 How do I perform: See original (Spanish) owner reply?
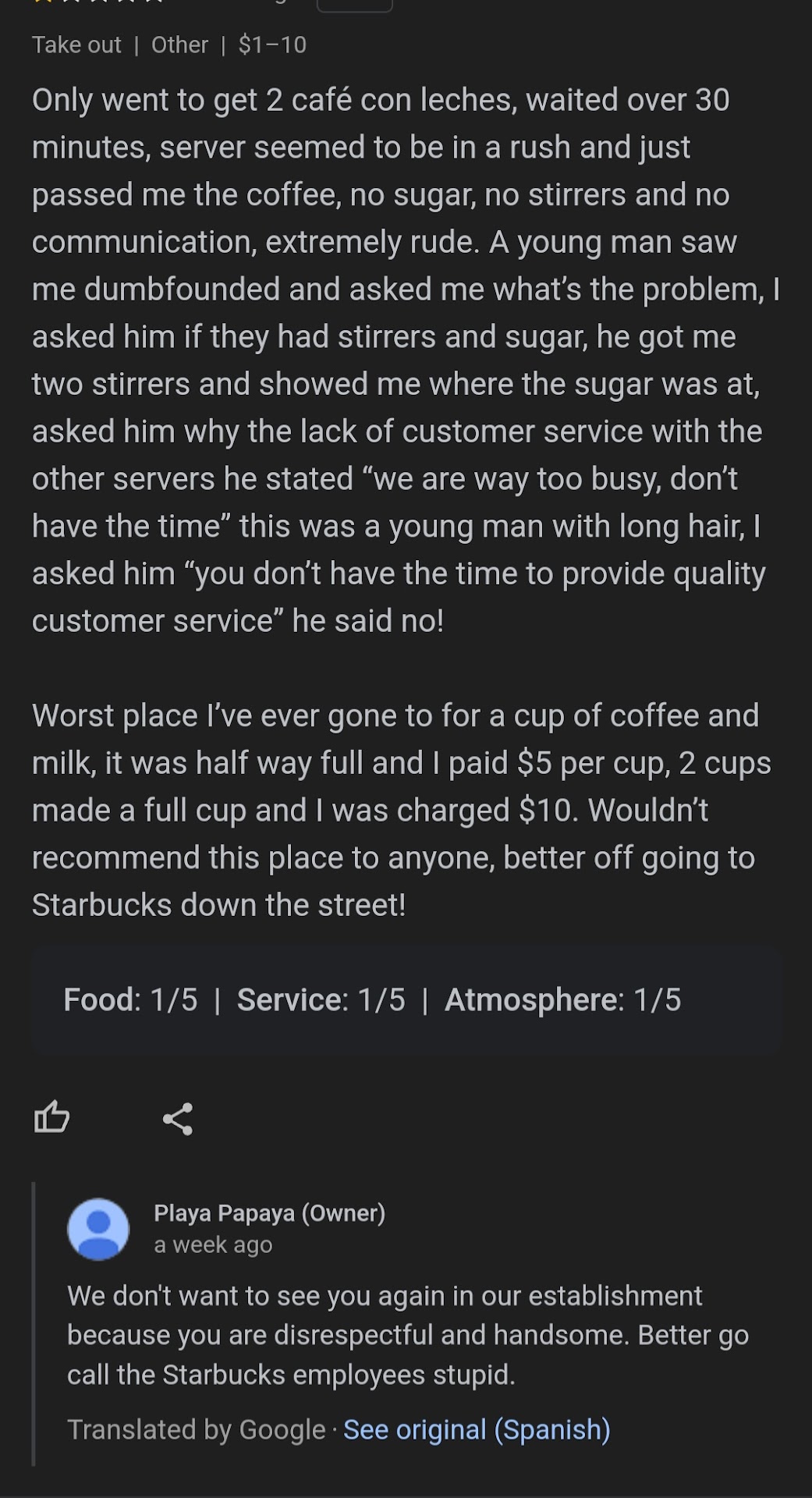[x=477, y=1429]
